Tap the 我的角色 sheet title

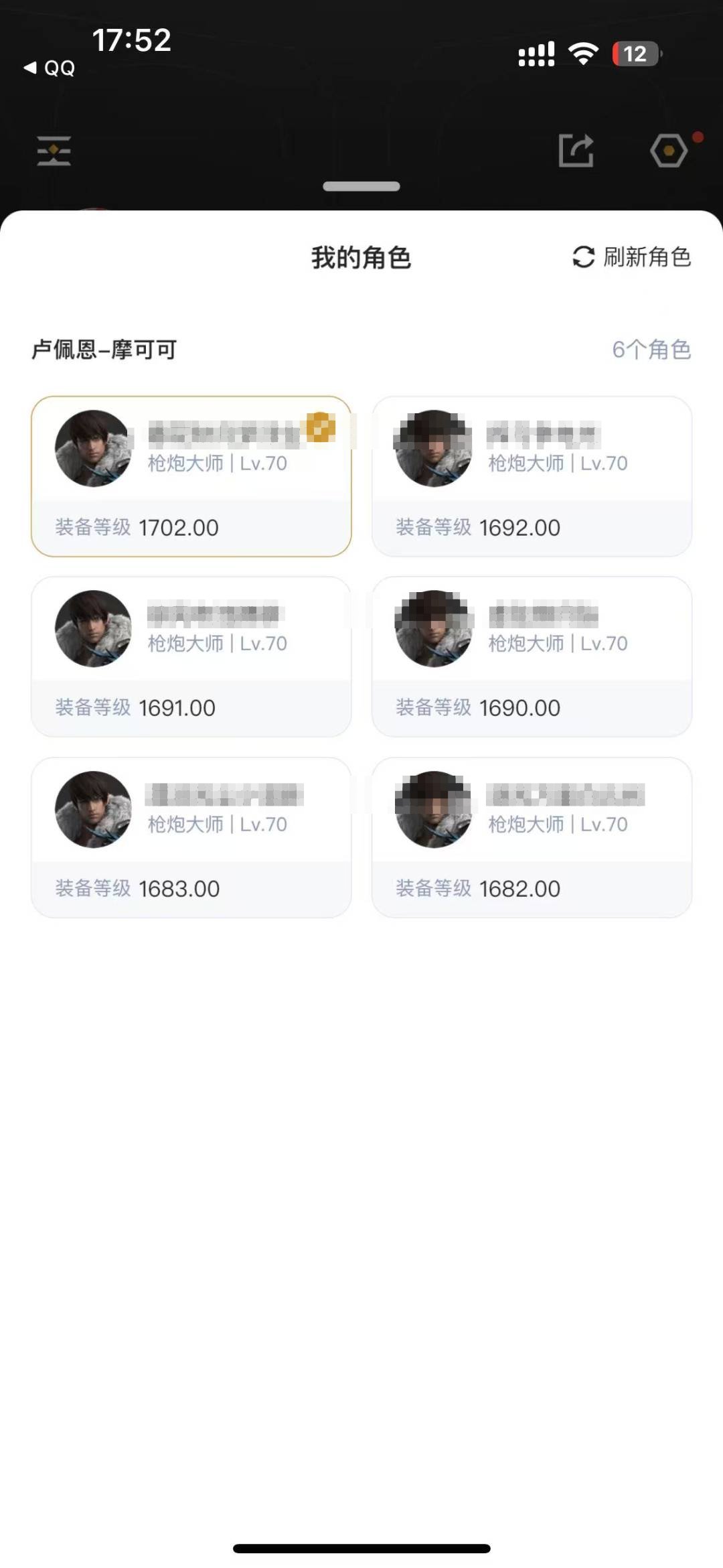click(x=361, y=257)
